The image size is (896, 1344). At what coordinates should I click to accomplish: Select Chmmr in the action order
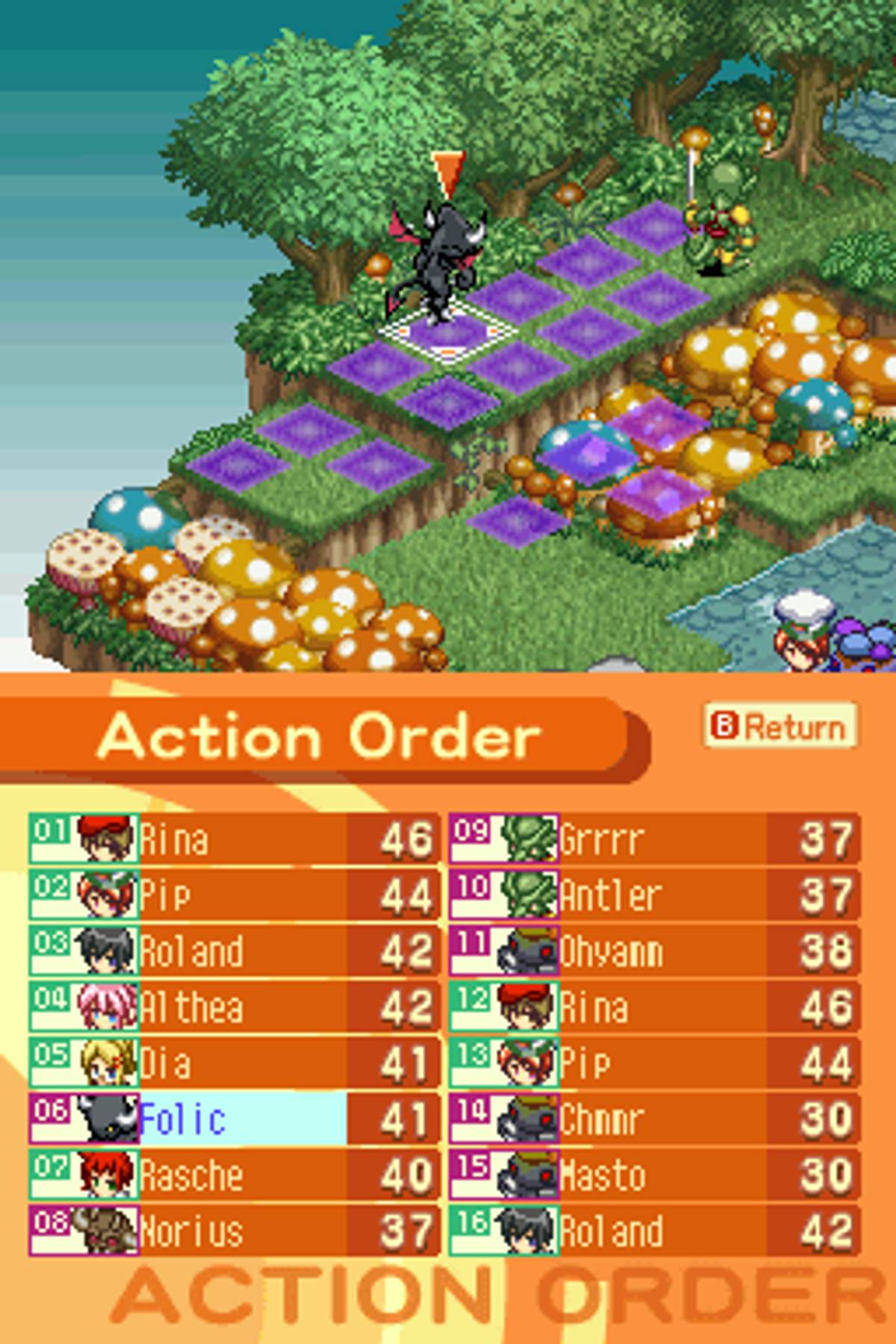[x=653, y=1119]
